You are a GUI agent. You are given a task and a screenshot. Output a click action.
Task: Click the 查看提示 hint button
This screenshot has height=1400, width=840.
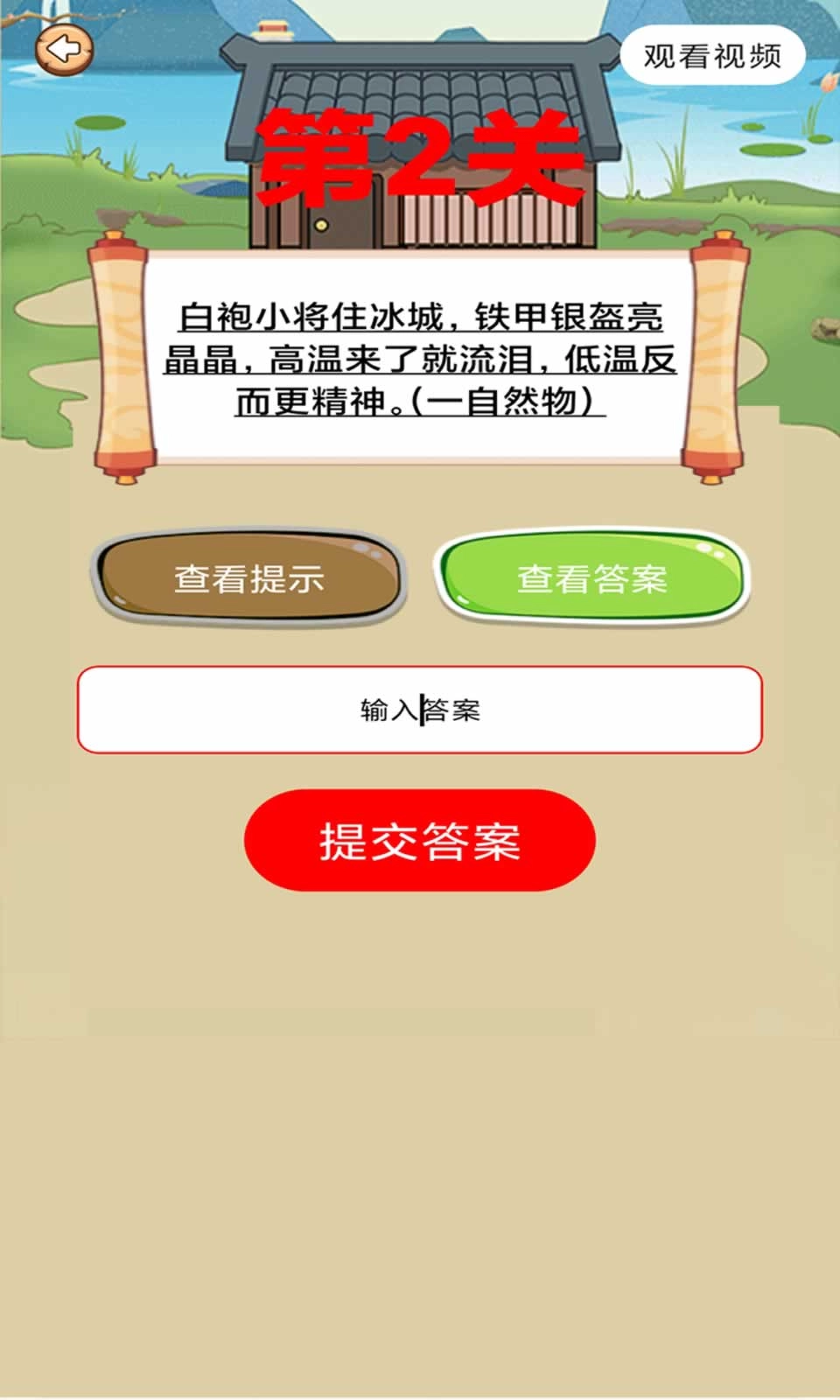click(x=248, y=577)
